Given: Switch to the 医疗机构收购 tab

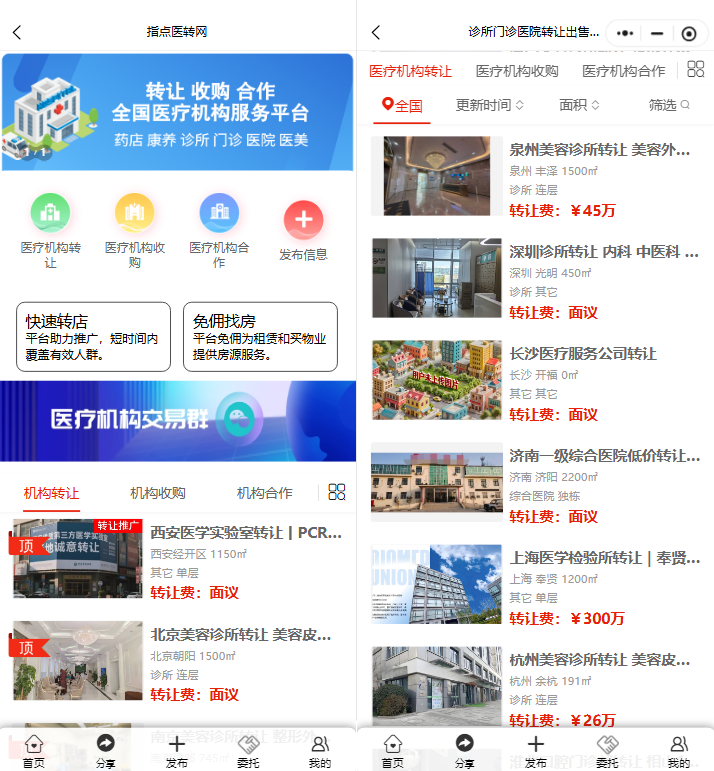Looking at the screenshot, I should click(x=517, y=71).
